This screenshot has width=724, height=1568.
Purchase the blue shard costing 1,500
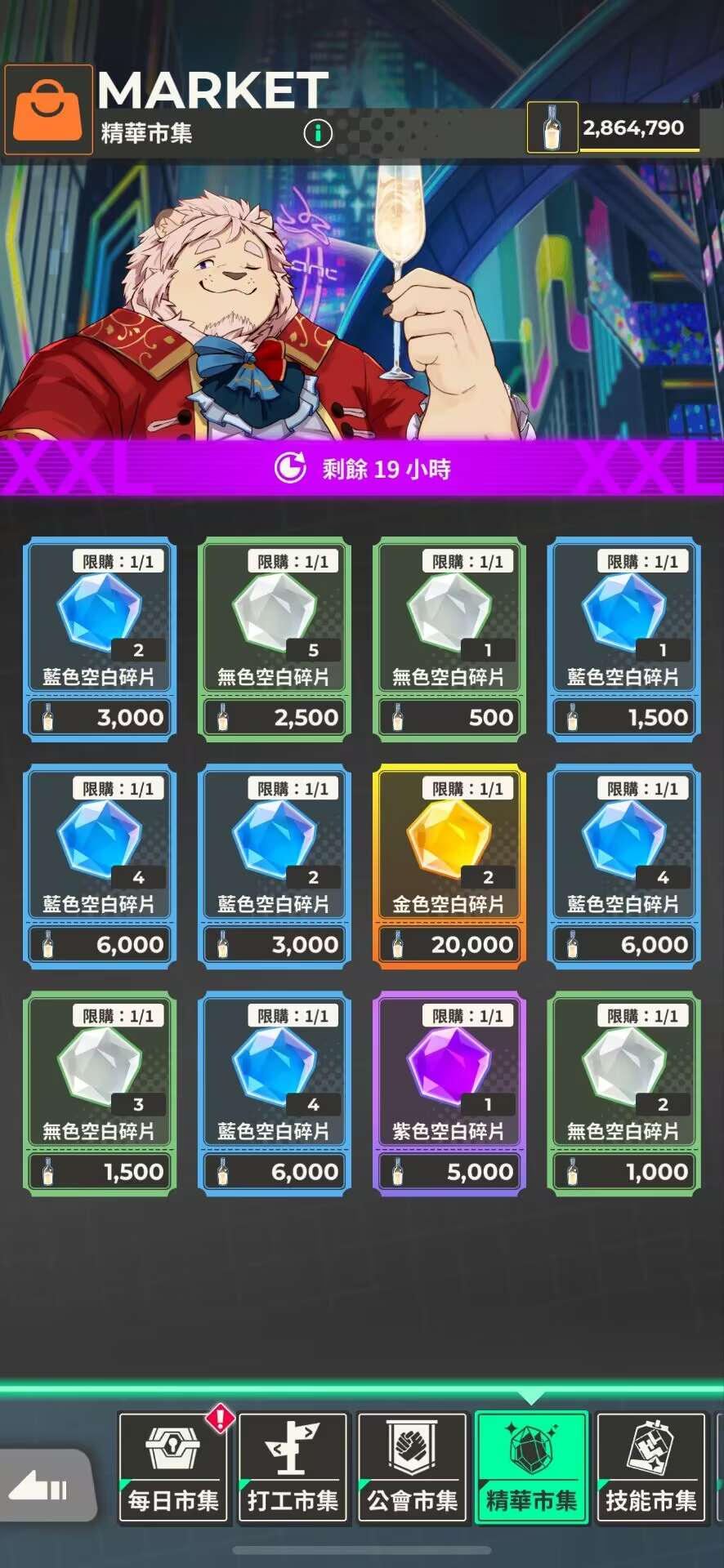tap(624, 639)
